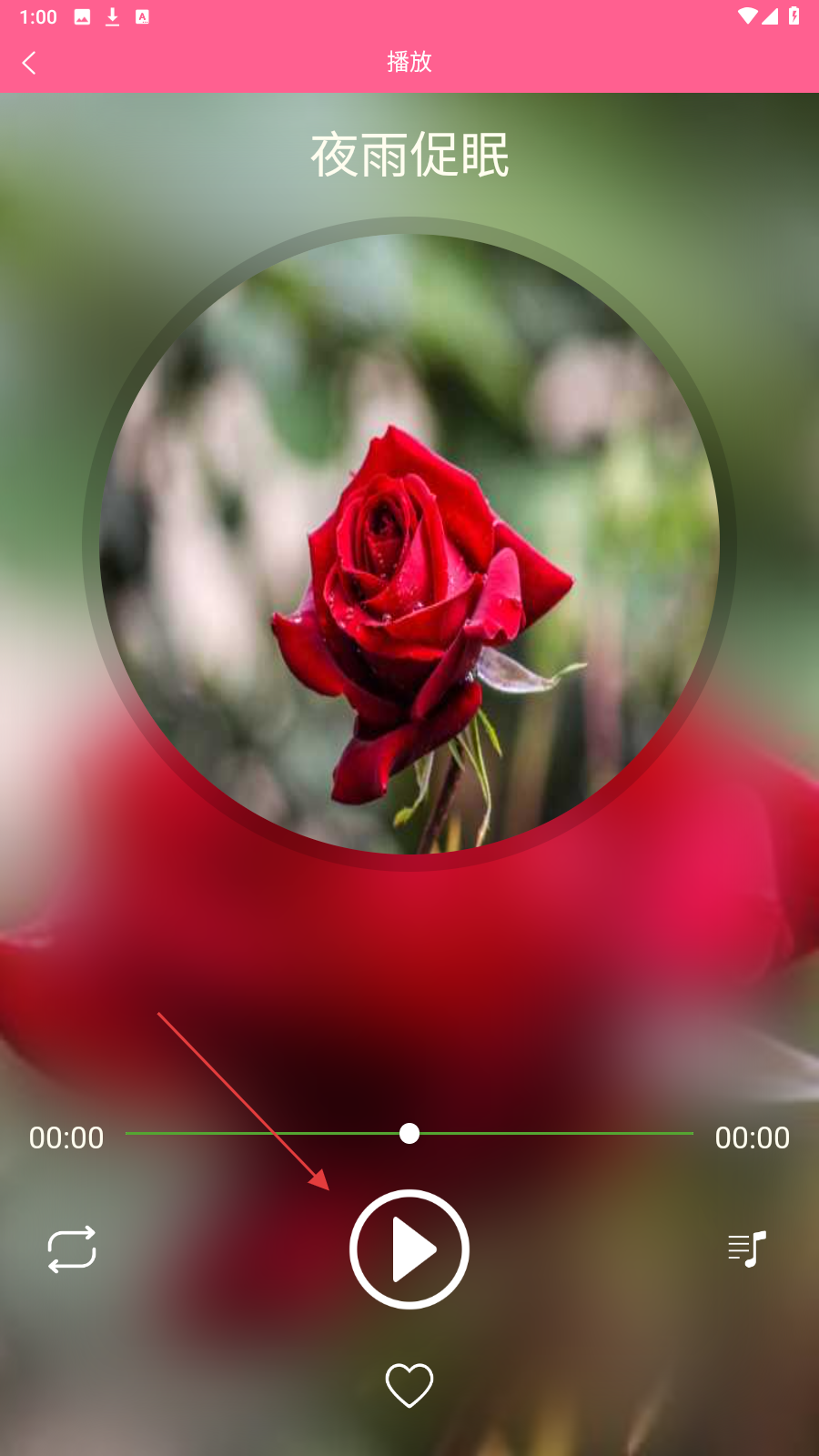Toggle the repeat mode
Image resolution: width=819 pixels, height=1456 pixels.
coord(72,1249)
